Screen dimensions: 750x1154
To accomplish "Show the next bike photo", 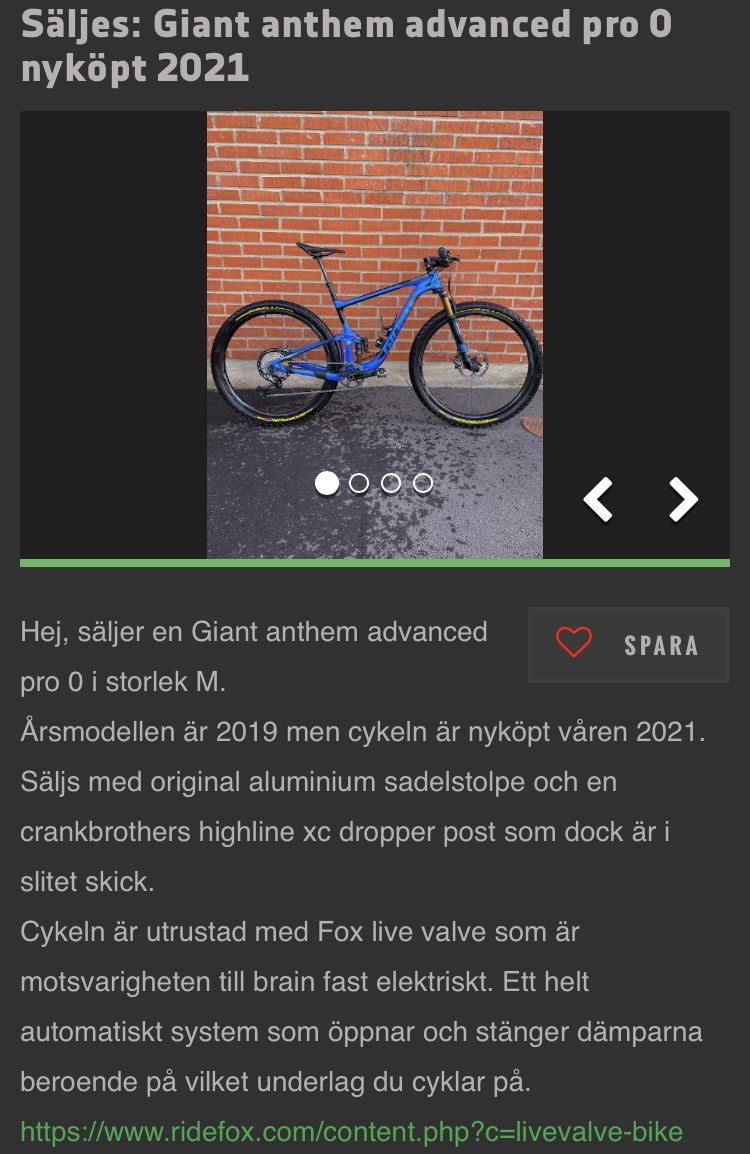I will pyautogui.click(x=683, y=499).
